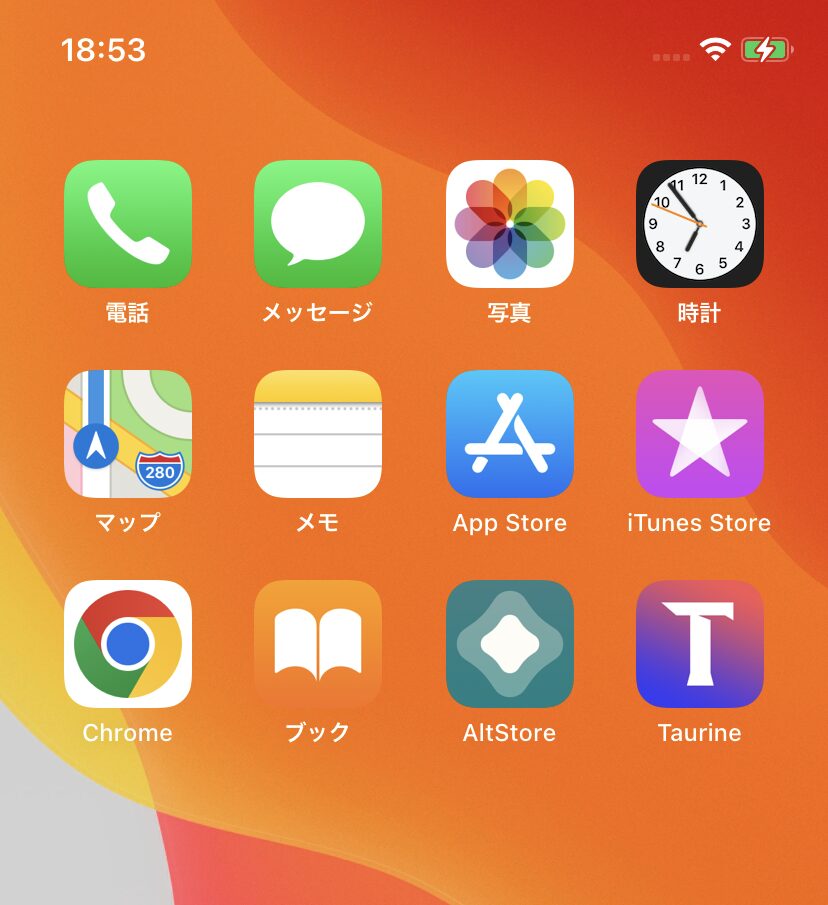The height and width of the screenshot is (905, 828).
Task: Launch the iTunes Store app
Action: 700,434
